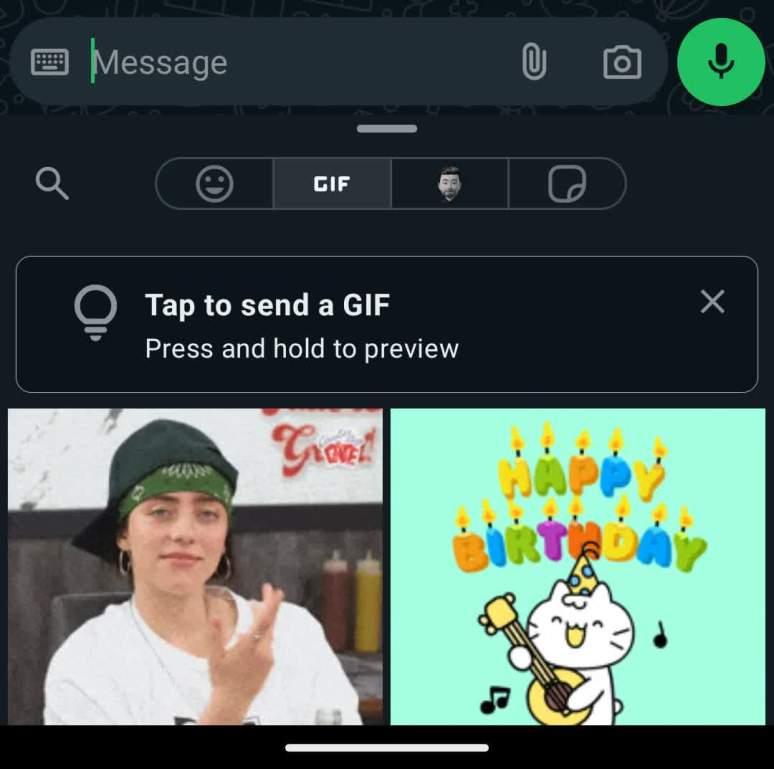
Task: Record a voice message with the microphone
Action: click(x=720, y=62)
